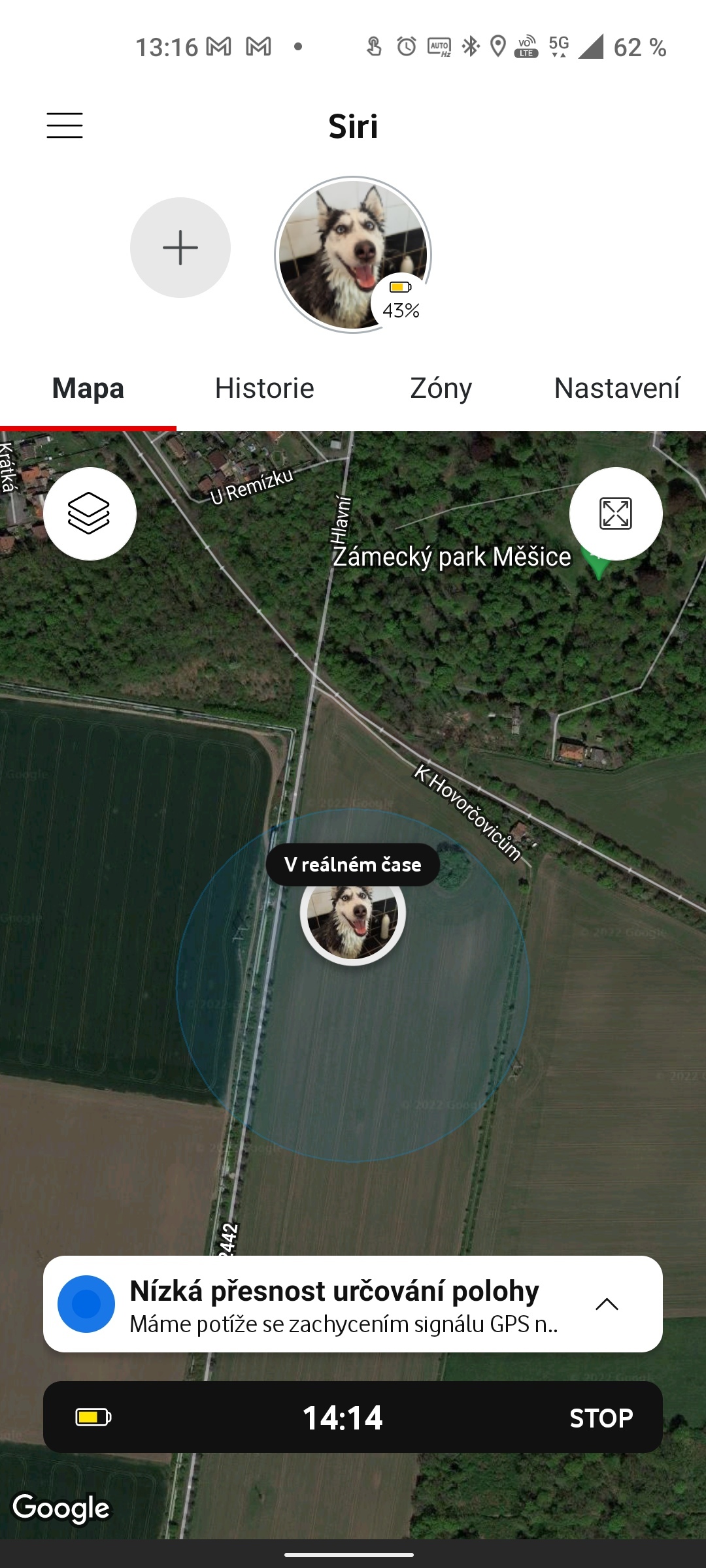Stop live tracking with STOP
706x1568 pixels.
pyautogui.click(x=601, y=1418)
